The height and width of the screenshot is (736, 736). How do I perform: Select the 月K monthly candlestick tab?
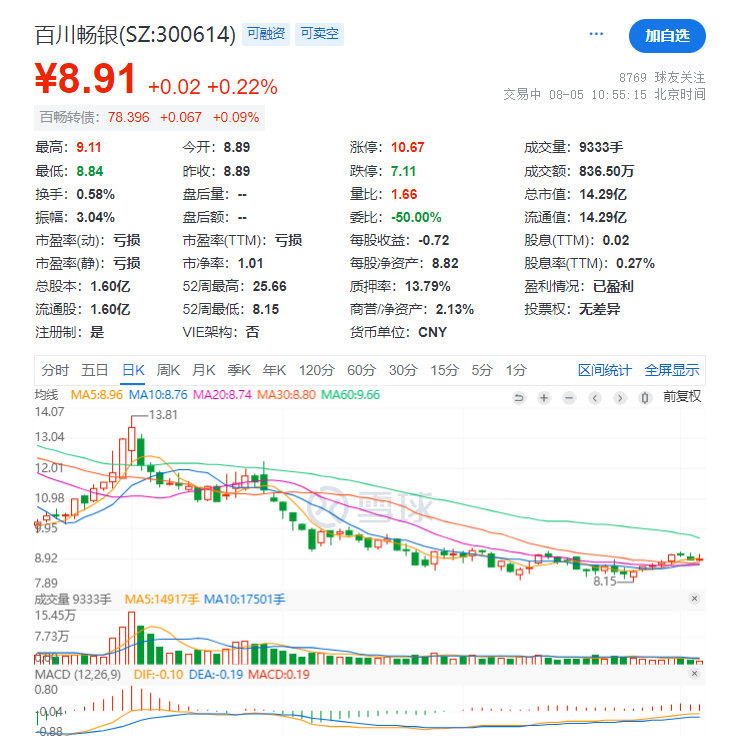click(205, 370)
